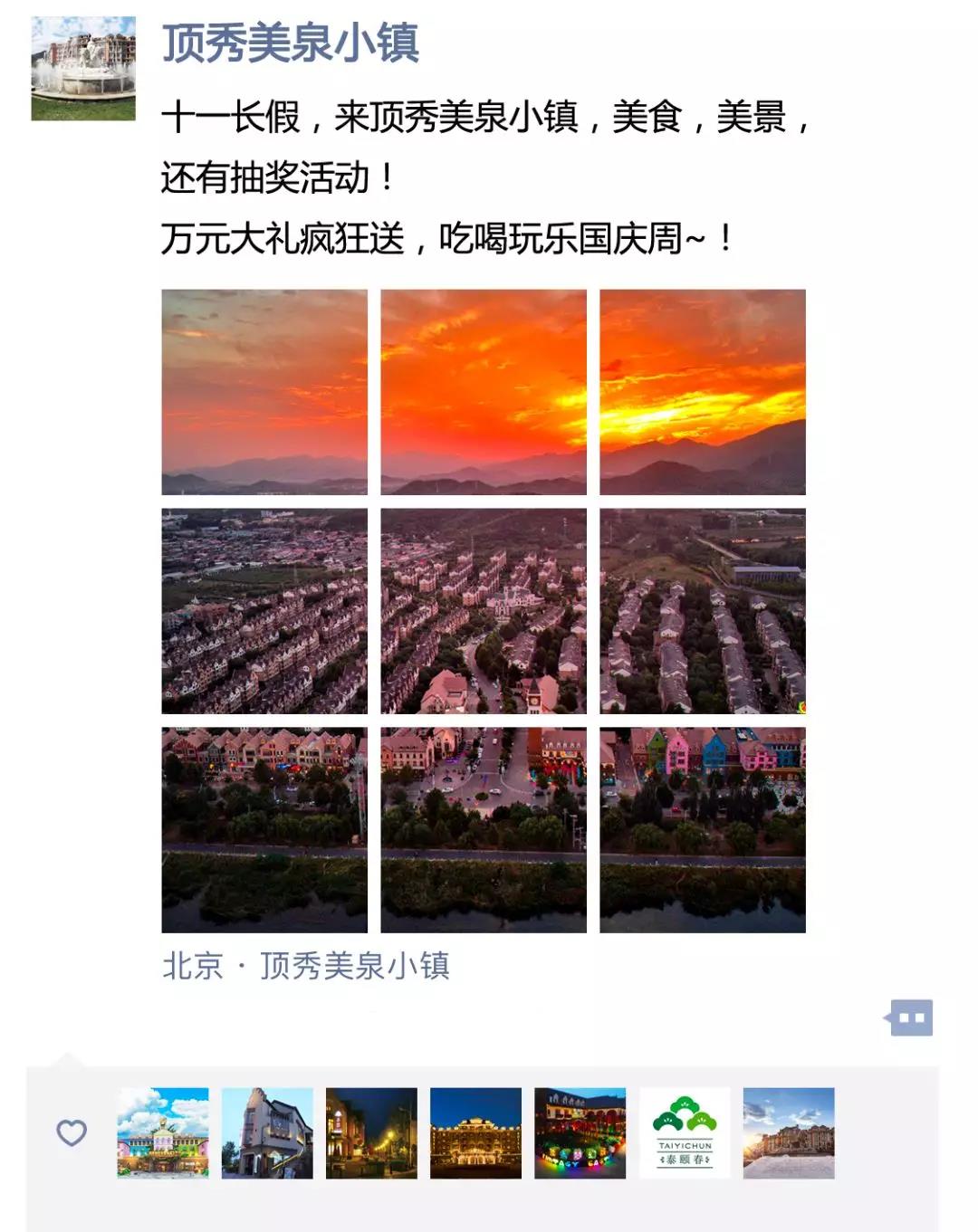Open the bright sunset photo over mountains
Image resolution: width=978 pixels, height=1232 pixels.
click(x=702, y=392)
